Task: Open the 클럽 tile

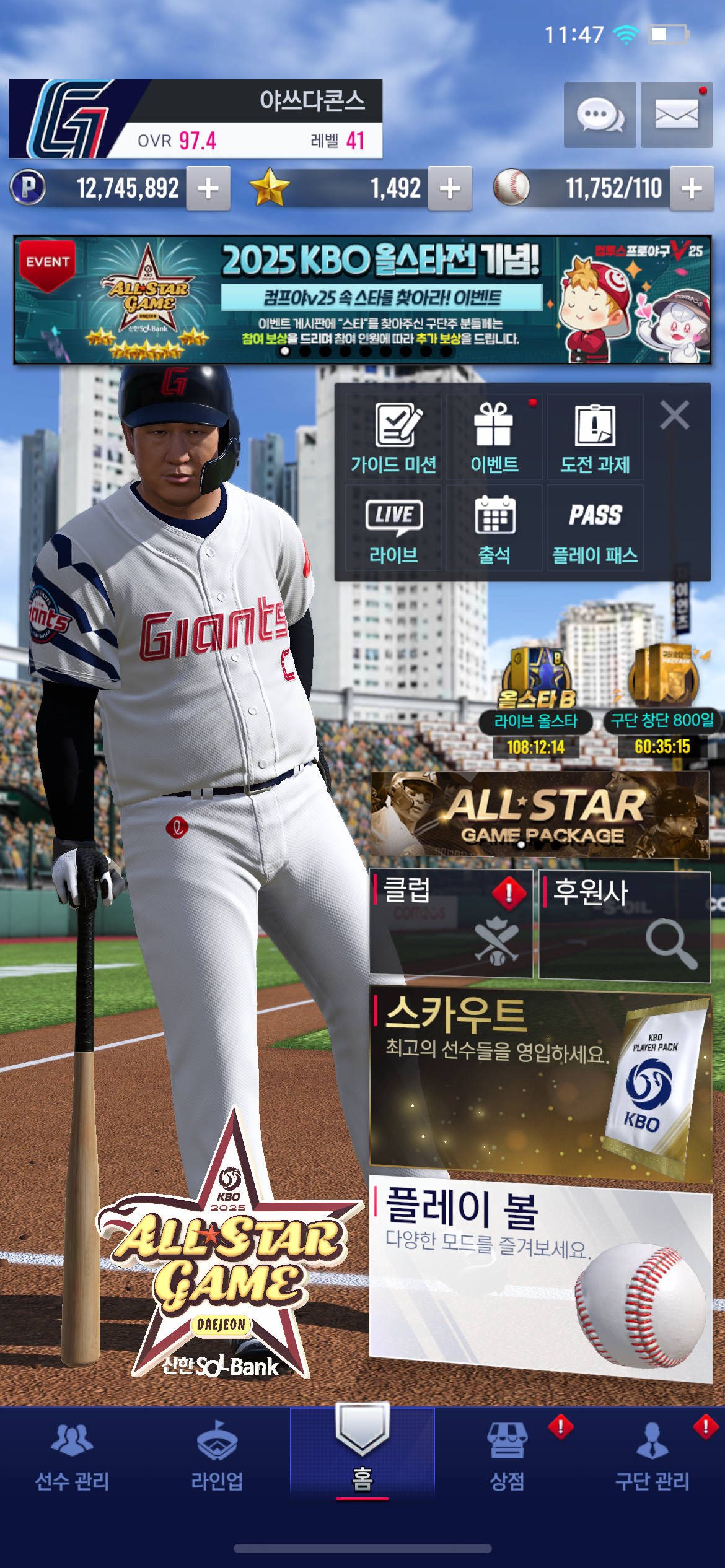Action: [x=450, y=923]
